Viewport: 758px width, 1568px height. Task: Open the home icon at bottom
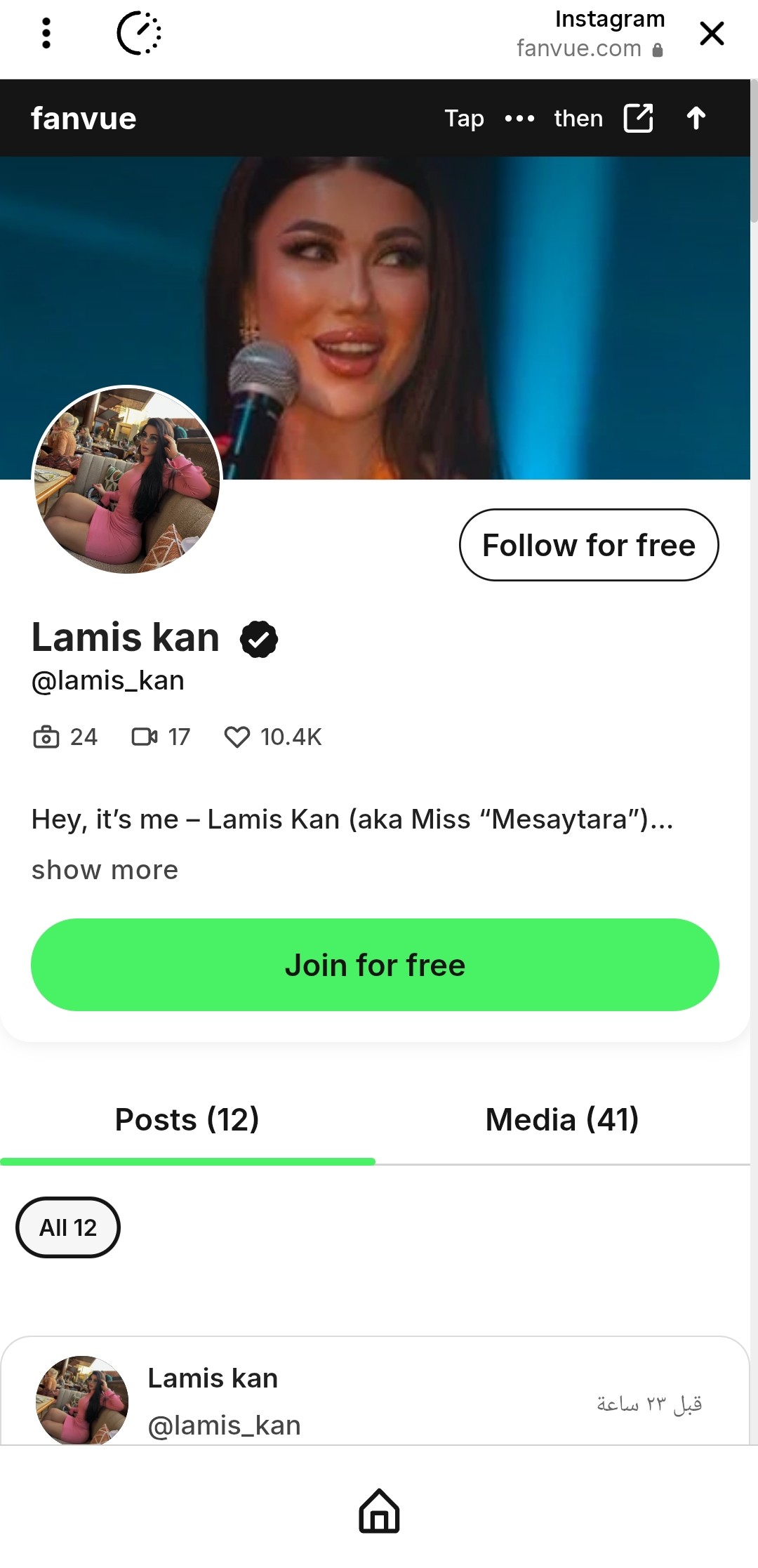point(379,1510)
